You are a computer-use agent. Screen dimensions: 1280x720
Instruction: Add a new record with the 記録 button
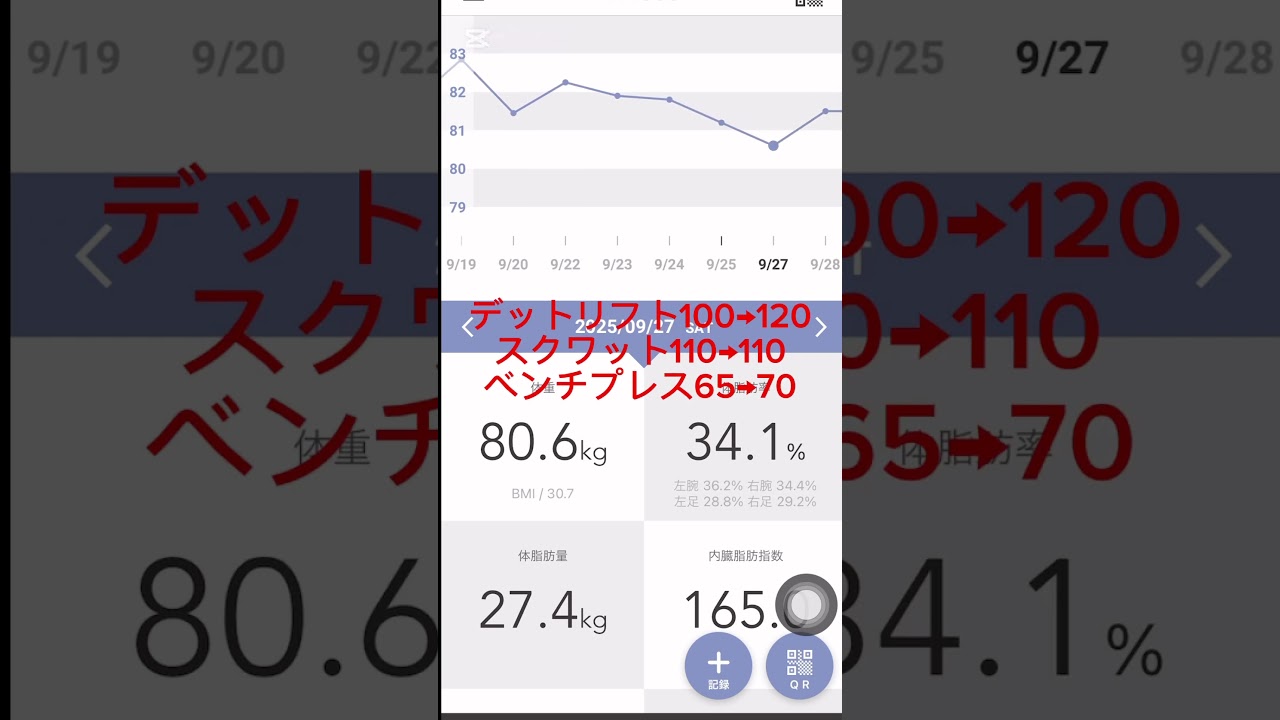coord(718,666)
